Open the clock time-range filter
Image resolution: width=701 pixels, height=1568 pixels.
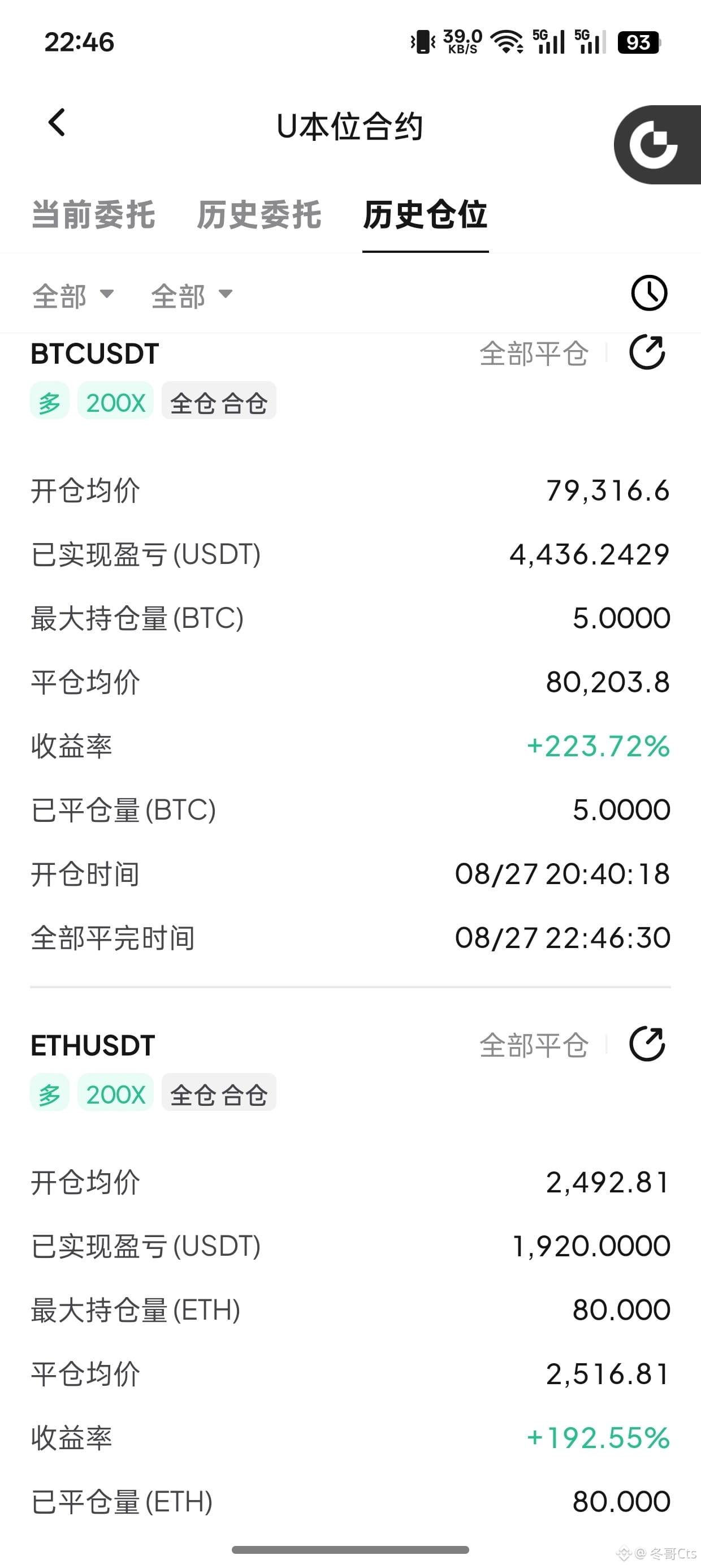point(648,293)
